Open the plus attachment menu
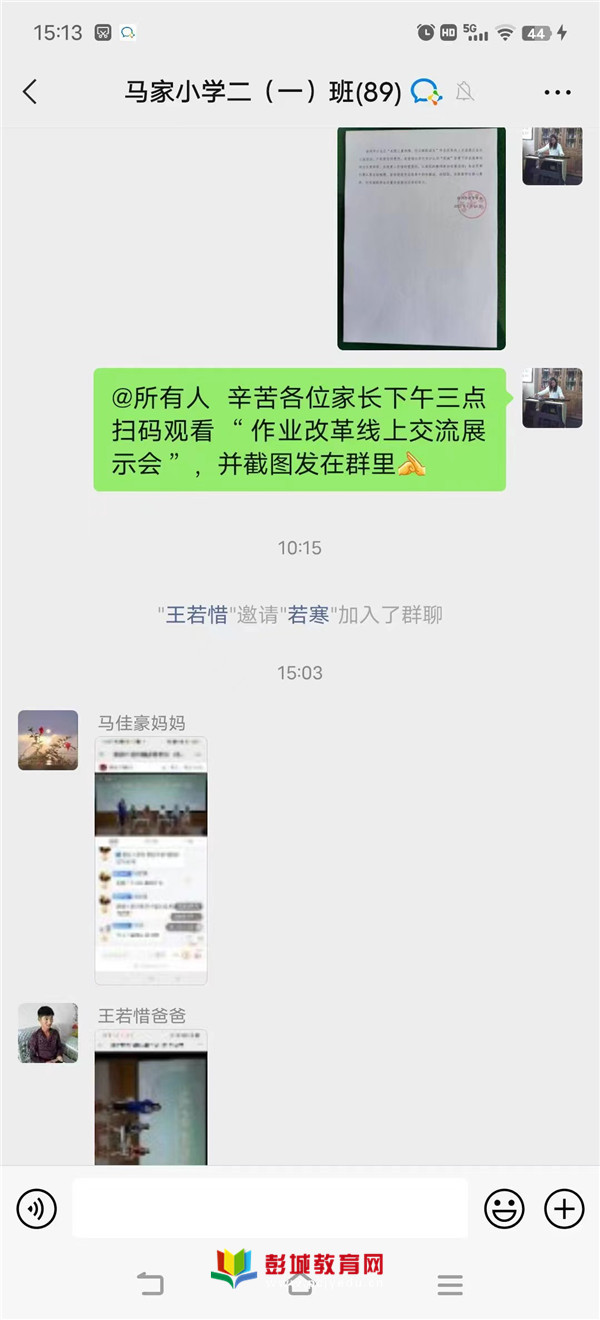The width and height of the screenshot is (600, 1320). (564, 1209)
